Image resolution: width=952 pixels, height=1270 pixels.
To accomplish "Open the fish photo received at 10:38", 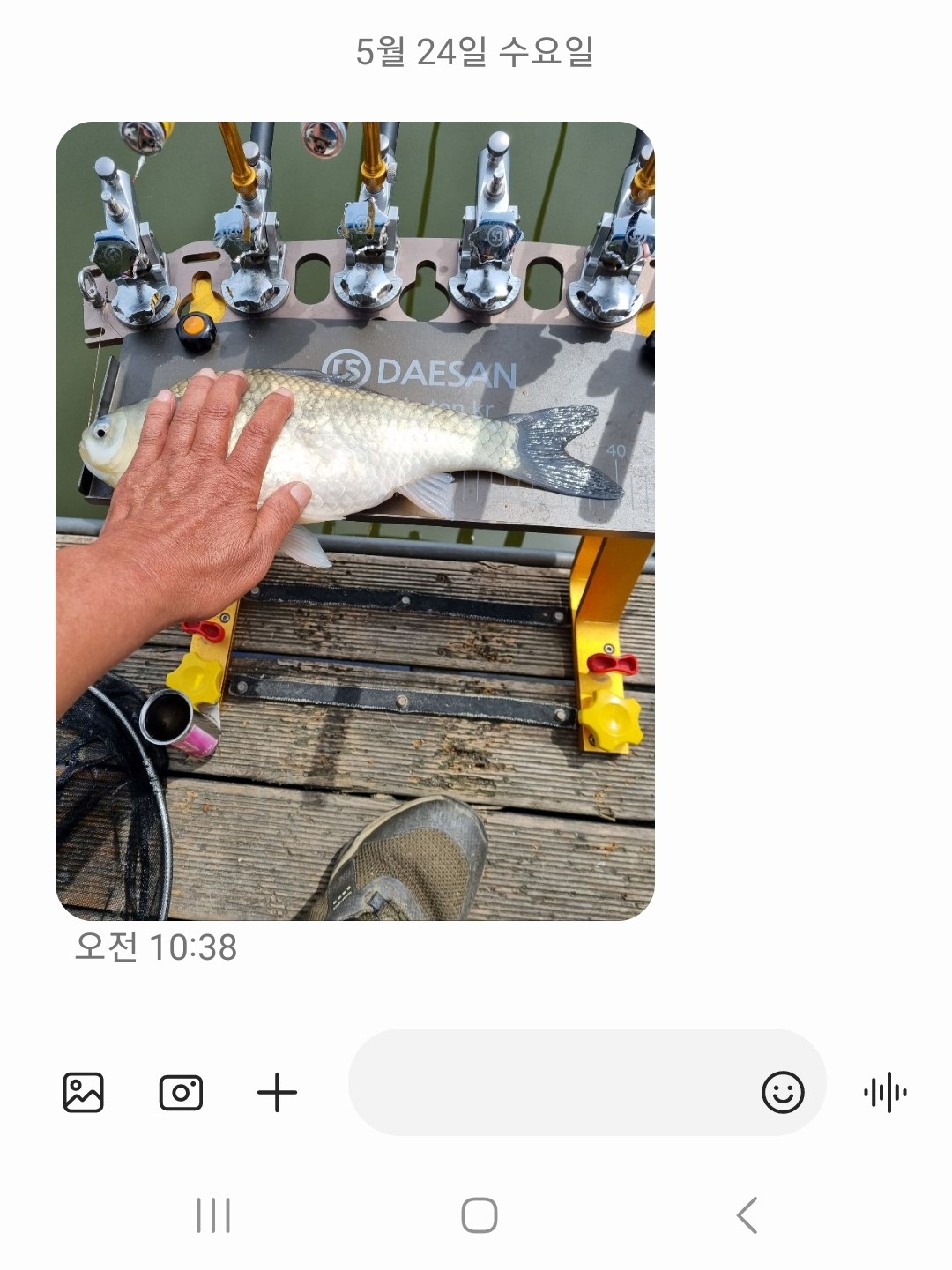I will (354, 520).
